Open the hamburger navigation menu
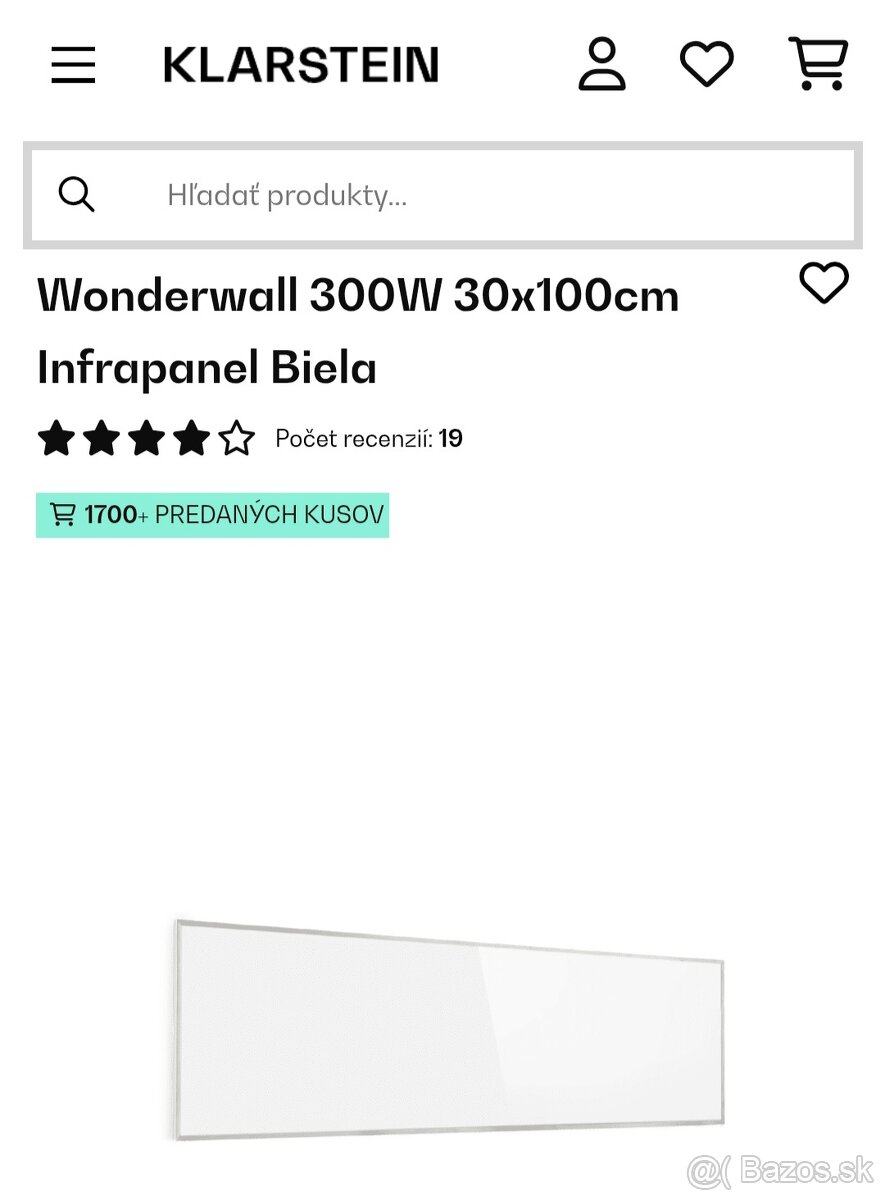 tap(72, 65)
